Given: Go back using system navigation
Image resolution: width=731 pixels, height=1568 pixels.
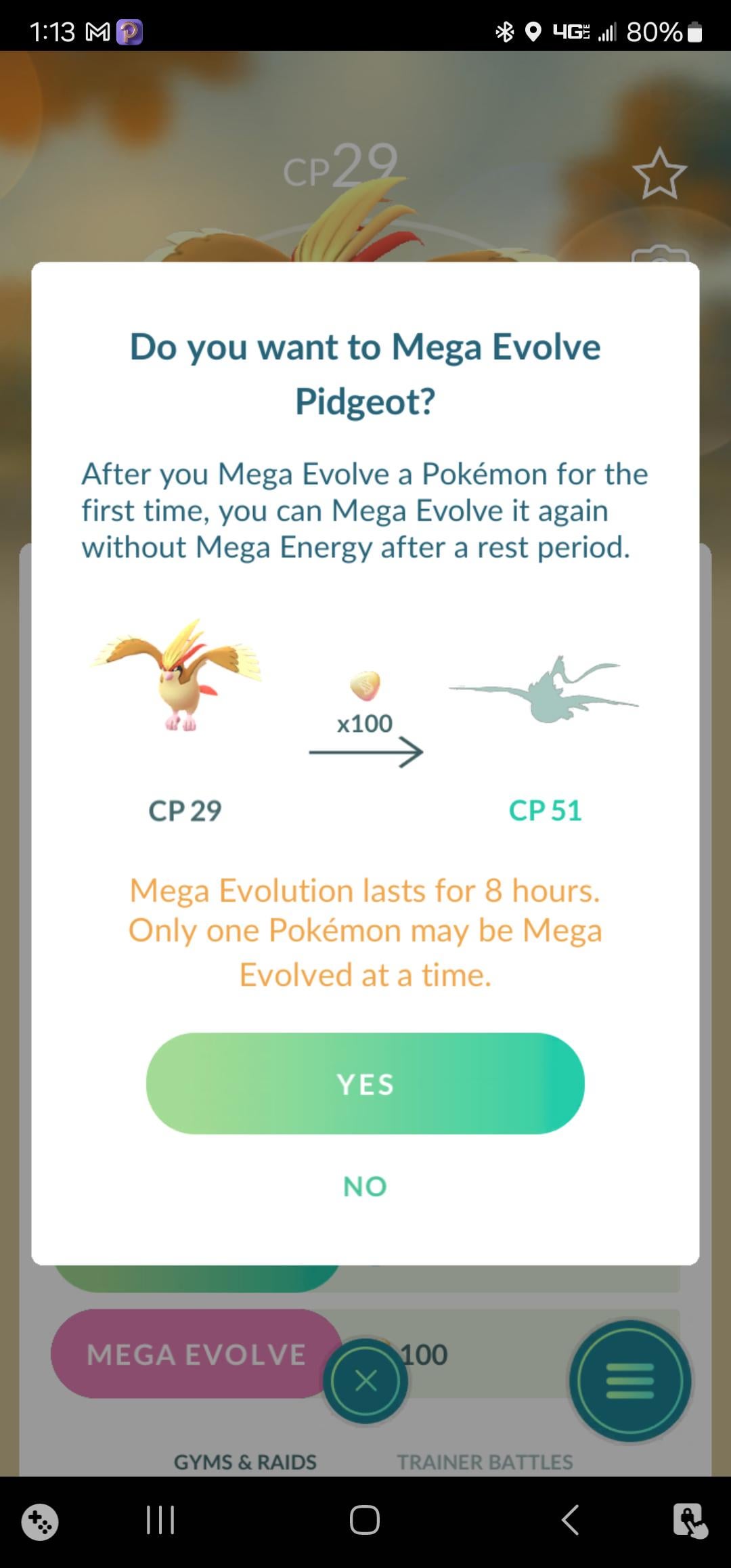Looking at the screenshot, I should [571, 1520].
